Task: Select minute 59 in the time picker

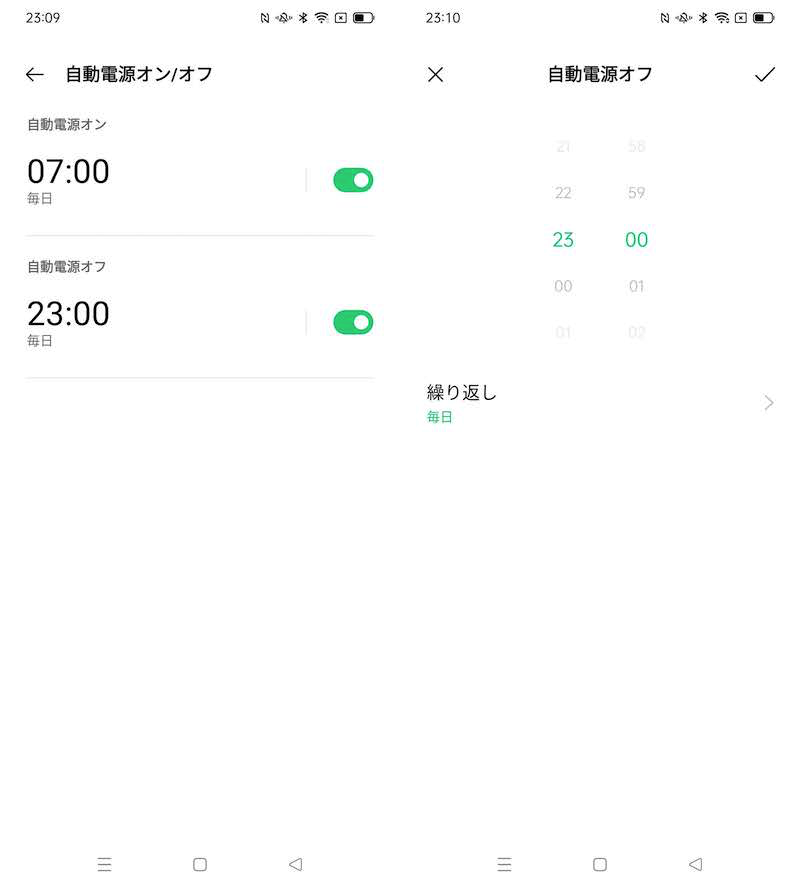Action: tap(637, 193)
